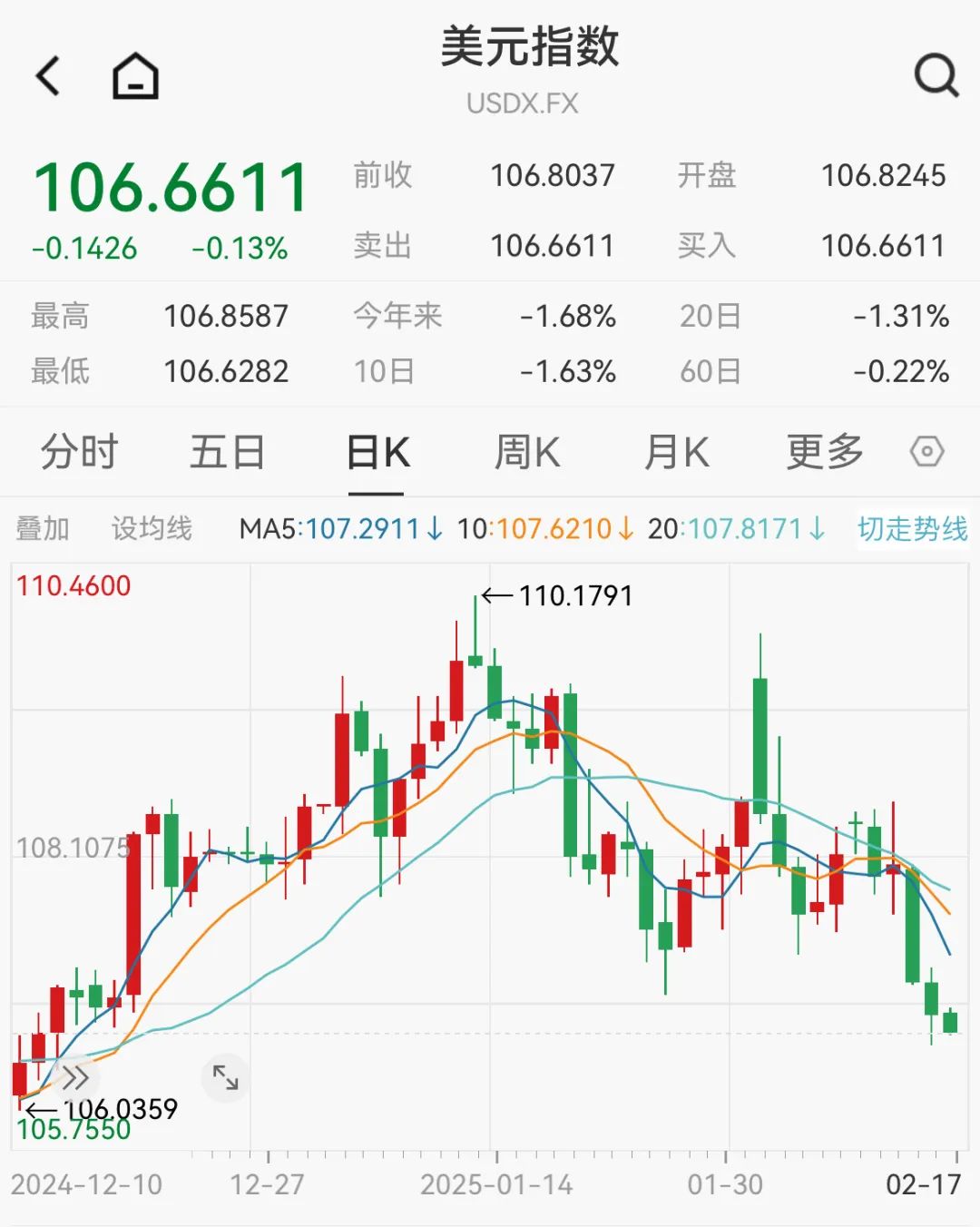Open chart settings via the gear icon
This screenshot has width=980, height=1227.
(x=926, y=451)
